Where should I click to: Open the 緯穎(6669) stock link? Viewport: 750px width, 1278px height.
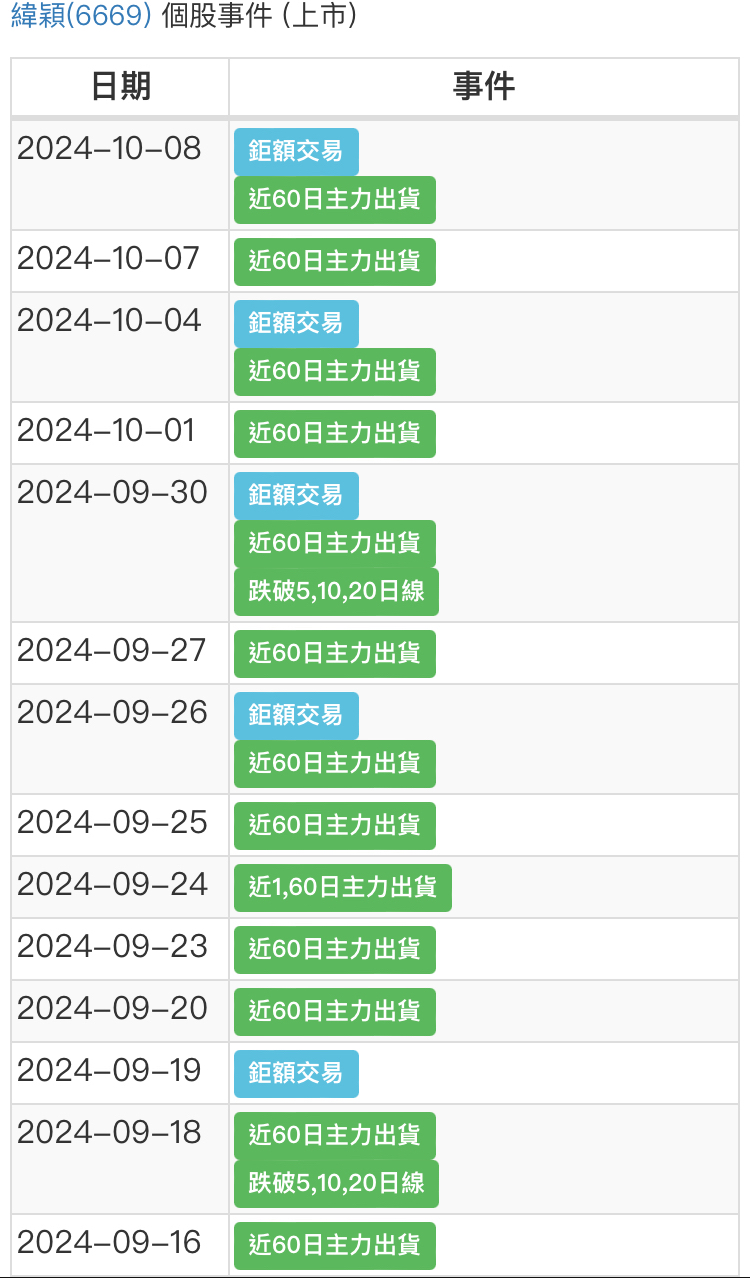pos(81,17)
